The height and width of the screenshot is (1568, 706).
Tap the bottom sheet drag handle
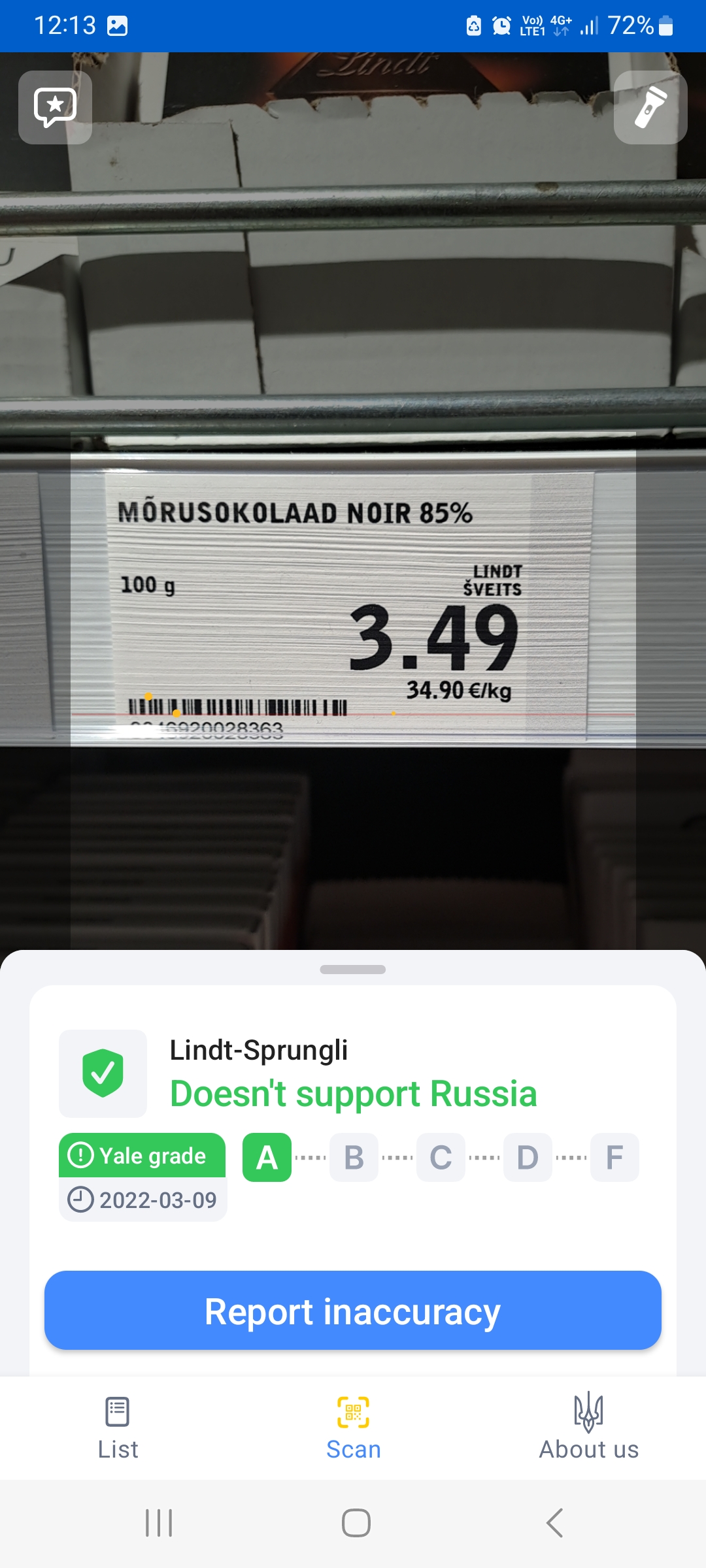[x=353, y=970]
